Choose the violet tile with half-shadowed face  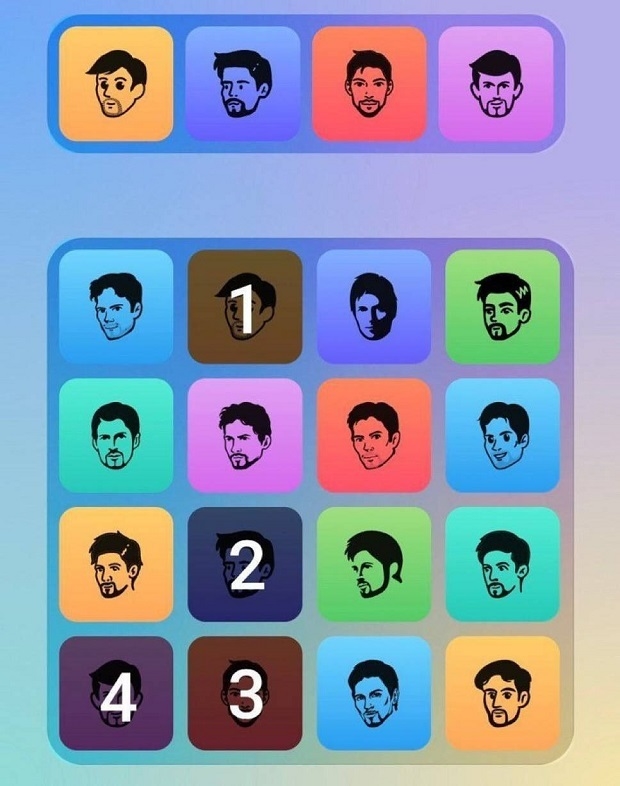coord(374,306)
